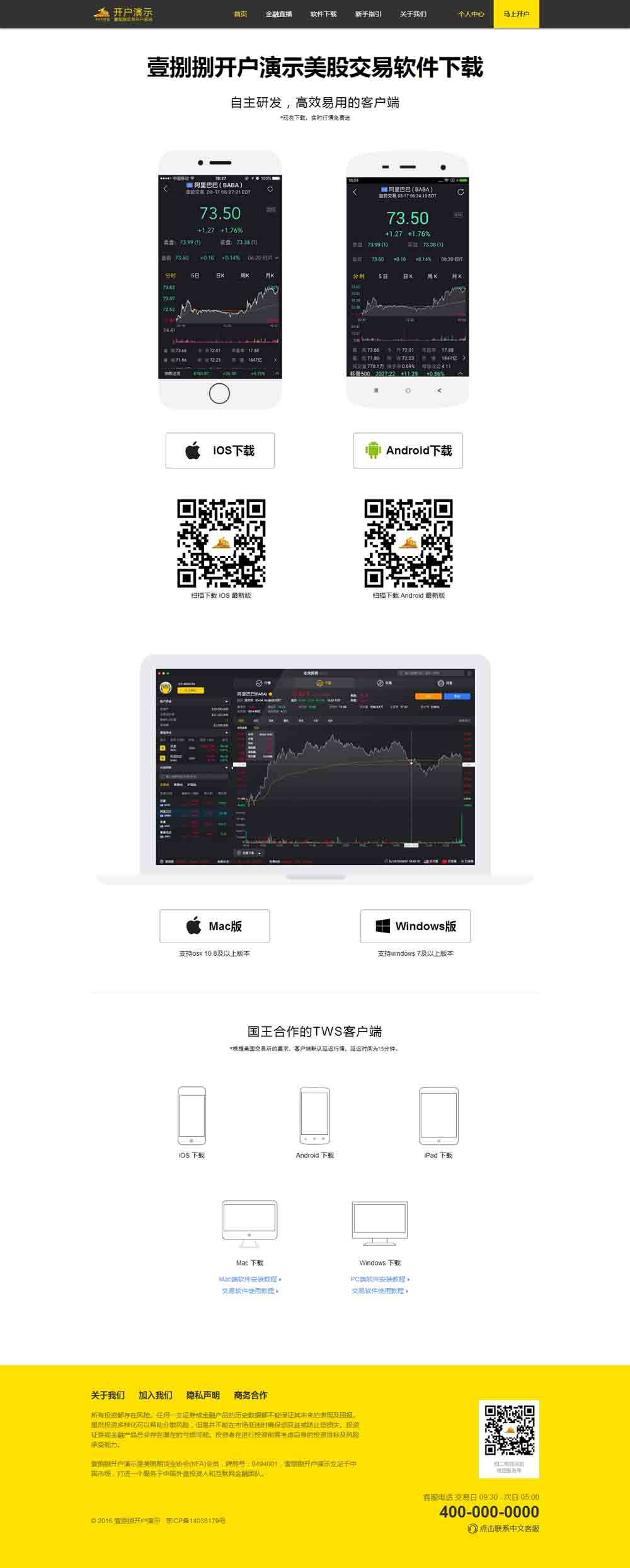
Task: Select TWS iPad 下载 option
Action: pyautogui.click(x=438, y=1115)
